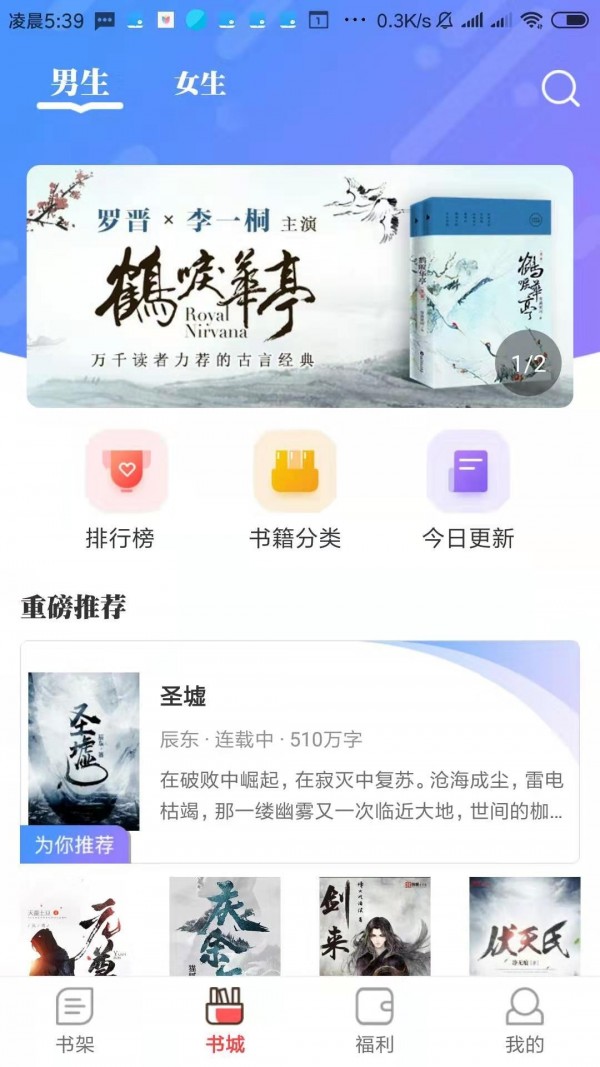This screenshot has height=1067, width=600.
Task: Open the 圣墟 book card
Action: [299, 752]
